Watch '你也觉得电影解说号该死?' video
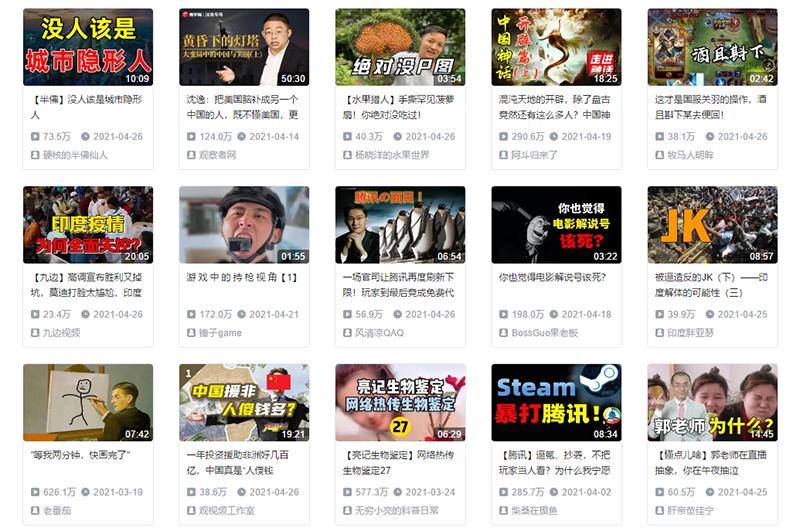Screen dimensions: 800x531 pyautogui.click(x=556, y=225)
